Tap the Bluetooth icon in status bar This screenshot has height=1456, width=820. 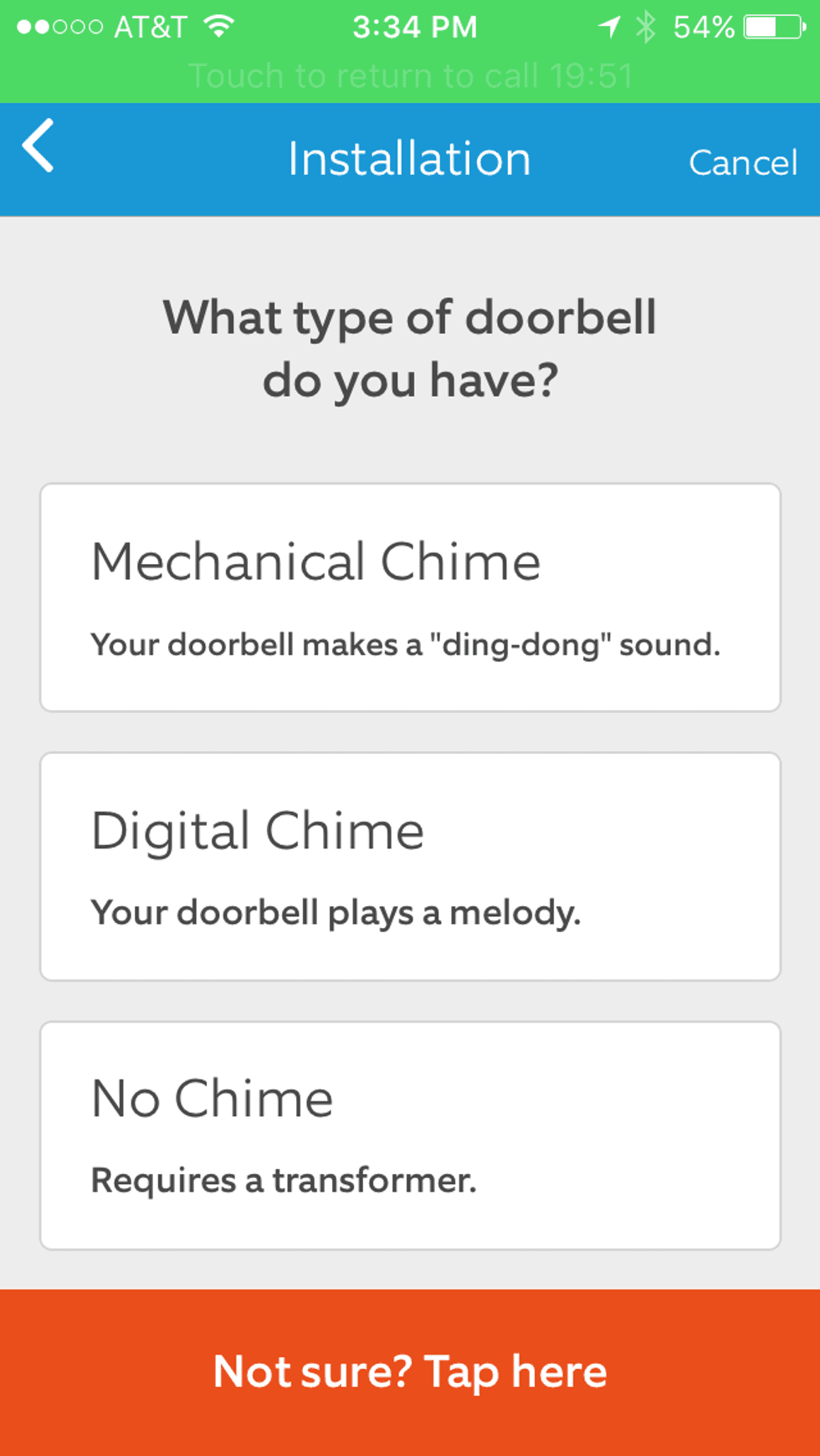[646, 26]
